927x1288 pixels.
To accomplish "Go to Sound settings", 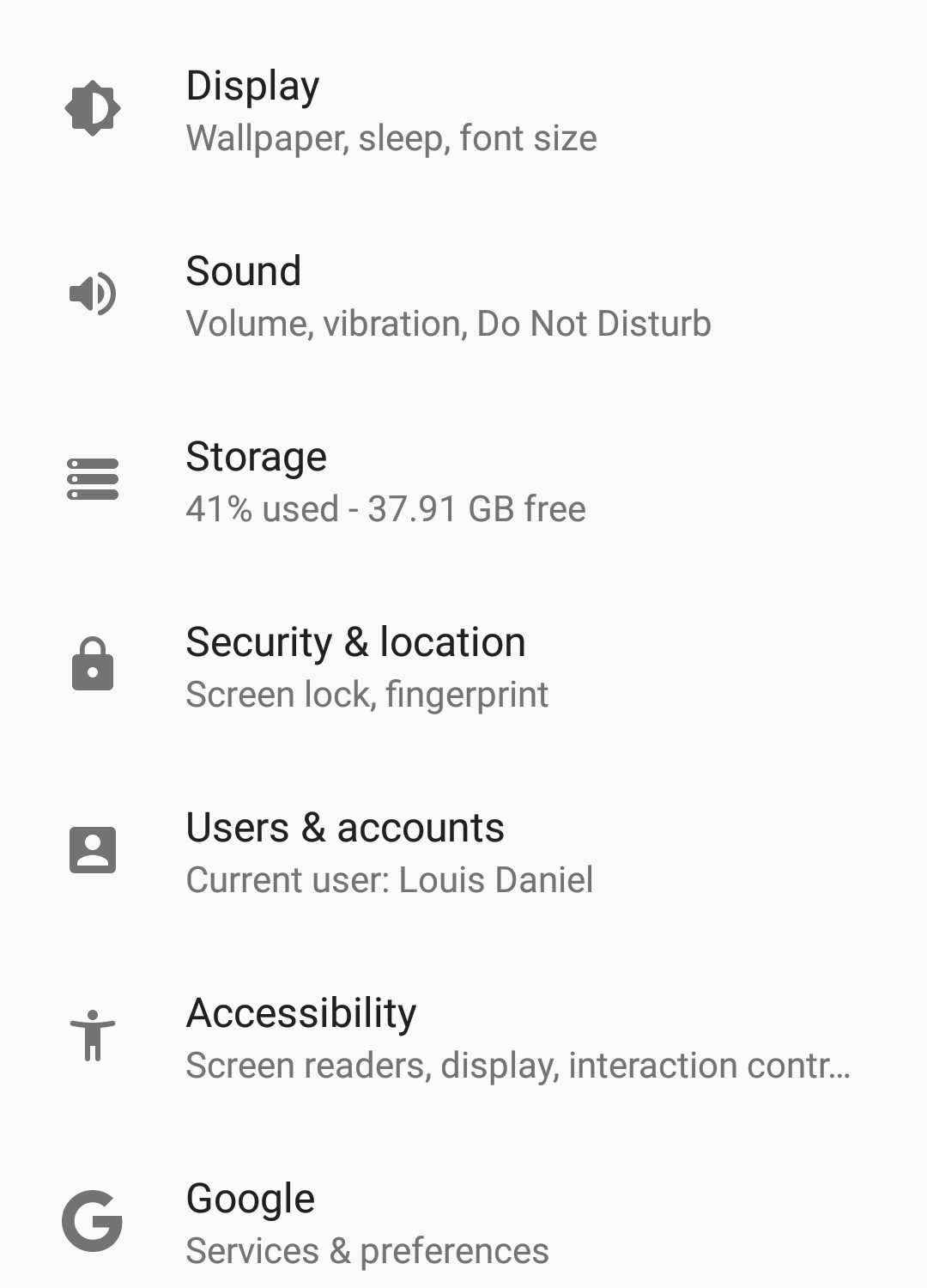I will tap(446, 296).
